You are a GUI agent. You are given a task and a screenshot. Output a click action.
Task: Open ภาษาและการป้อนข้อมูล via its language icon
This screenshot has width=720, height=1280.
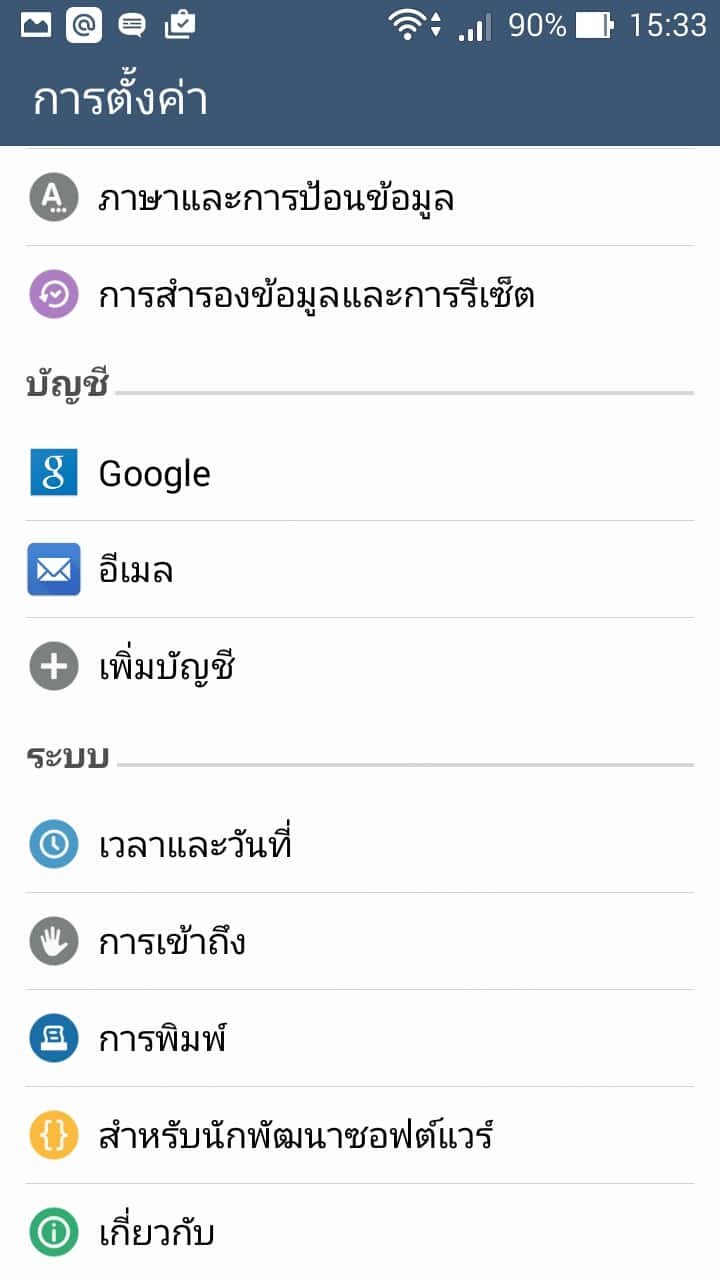pos(52,196)
